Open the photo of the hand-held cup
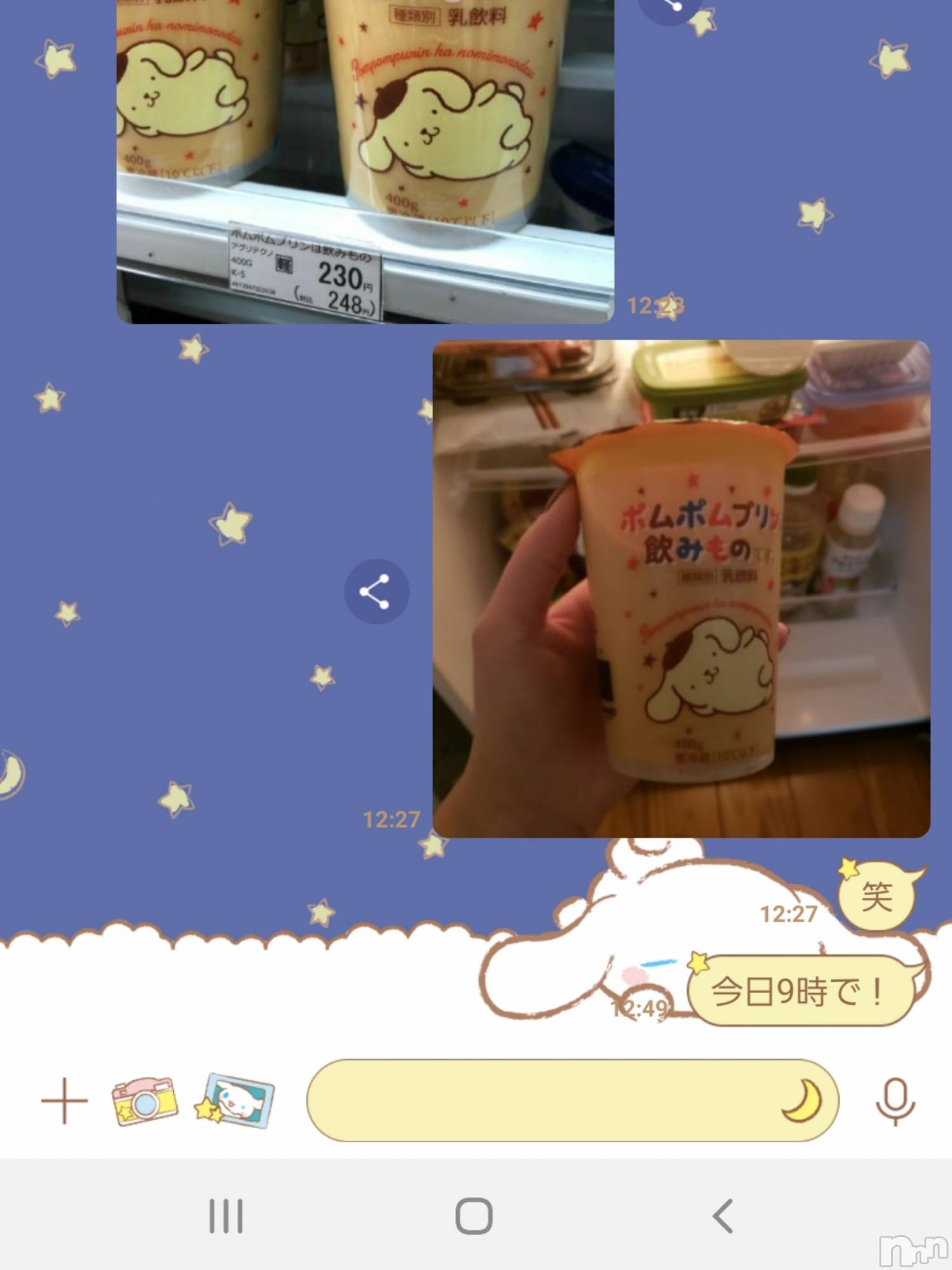This screenshot has width=952, height=1270. point(681,589)
